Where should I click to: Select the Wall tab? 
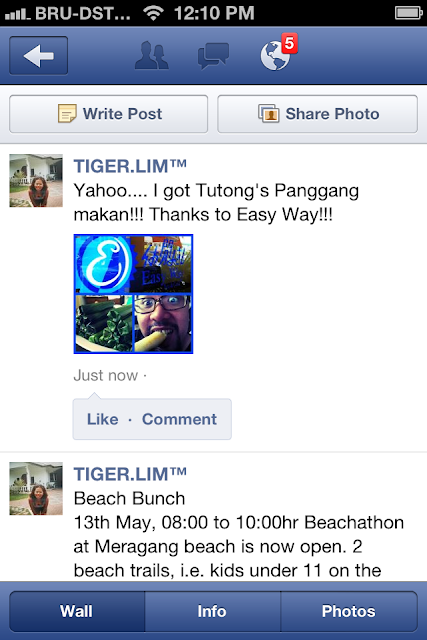77,611
